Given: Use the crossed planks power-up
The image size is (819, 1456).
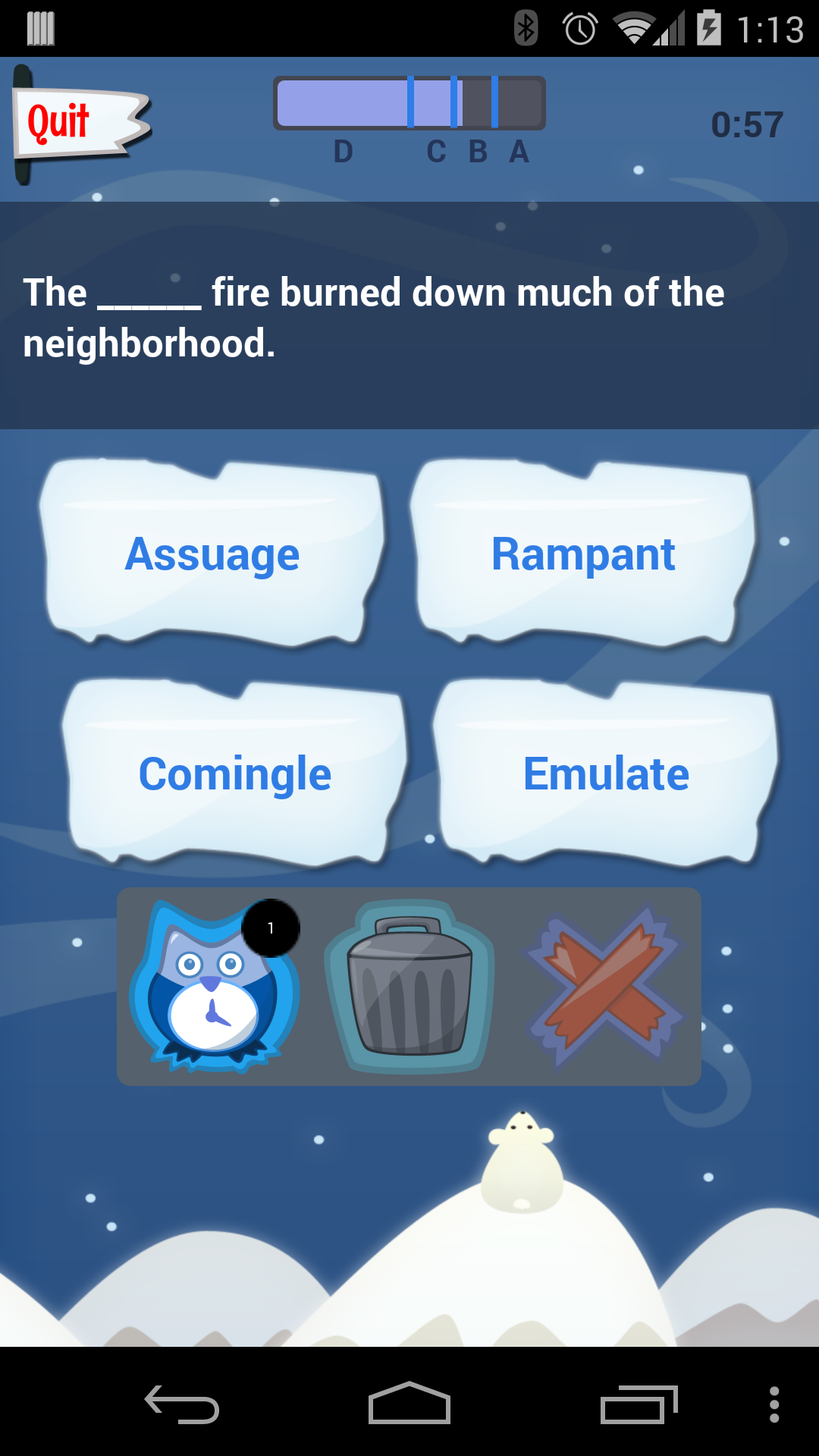Looking at the screenshot, I should pos(605,987).
